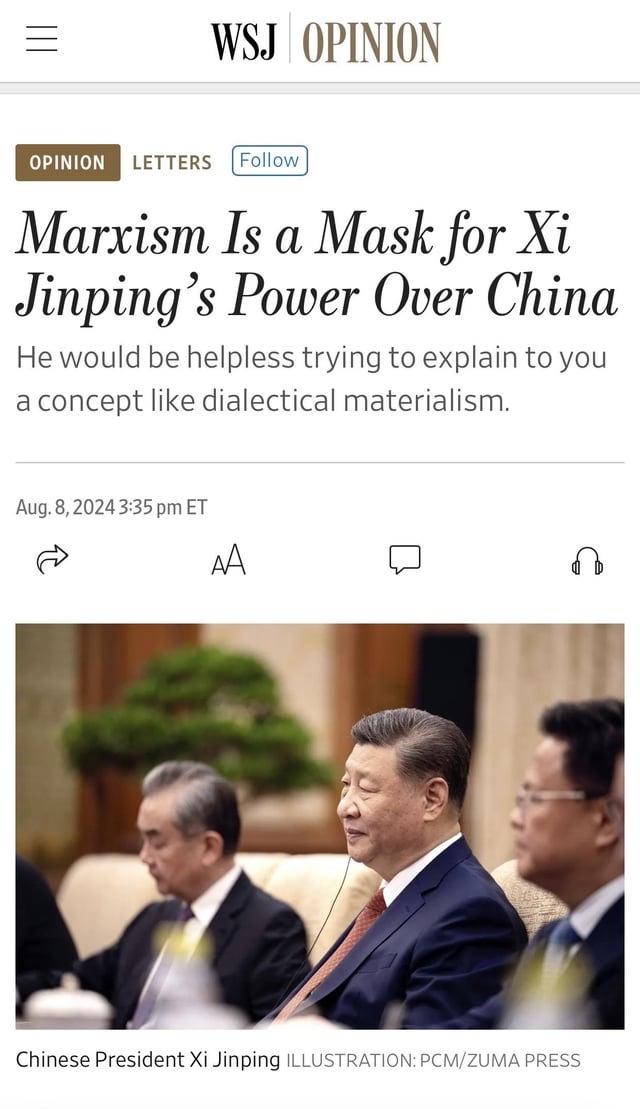This screenshot has height=1109, width=640.
Task: Open the article comments
Action: pyautogui.click(x=405, y=559)
